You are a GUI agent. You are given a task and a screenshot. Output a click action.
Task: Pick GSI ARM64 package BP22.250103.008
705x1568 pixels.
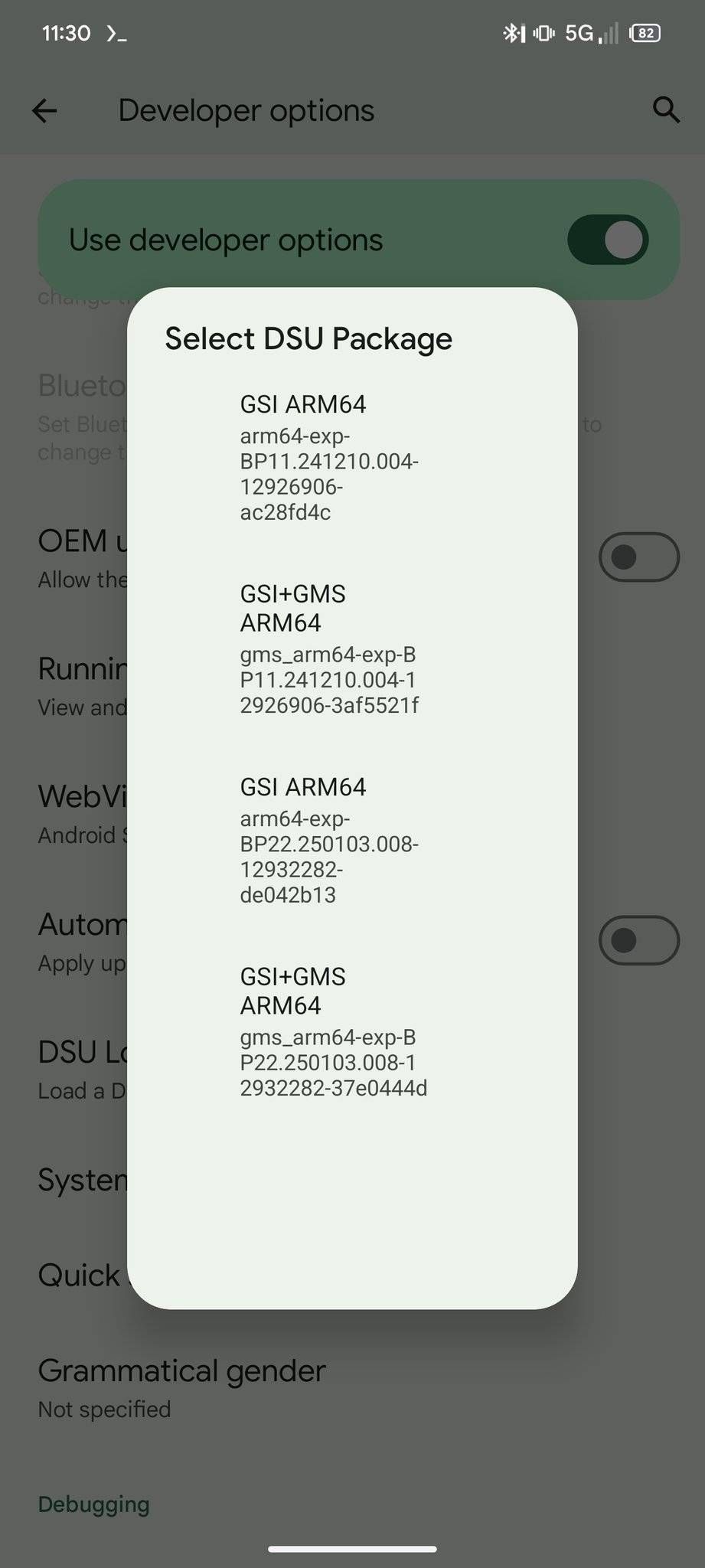point(329,840)
